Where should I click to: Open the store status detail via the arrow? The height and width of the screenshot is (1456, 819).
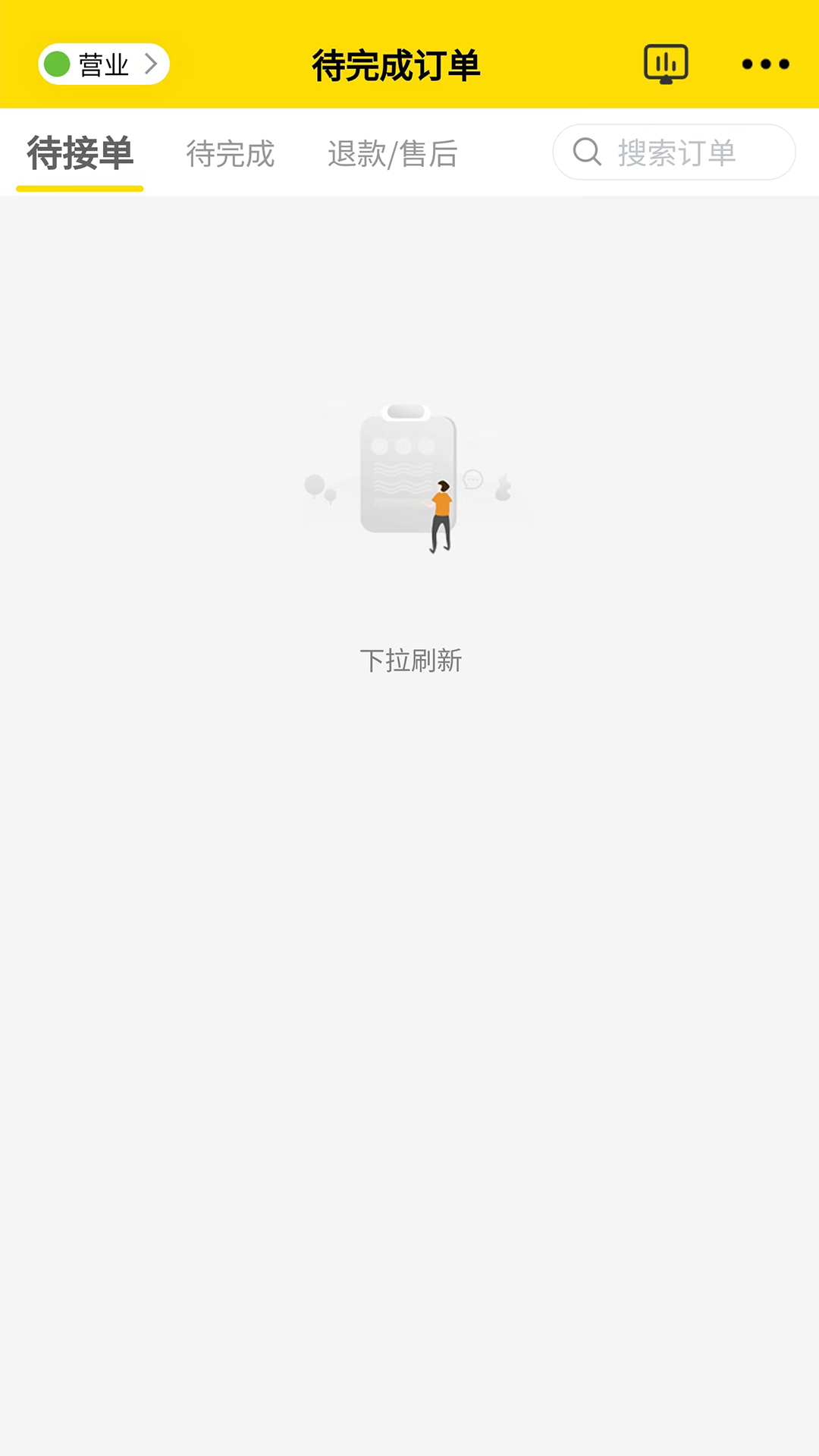[152, 64]
